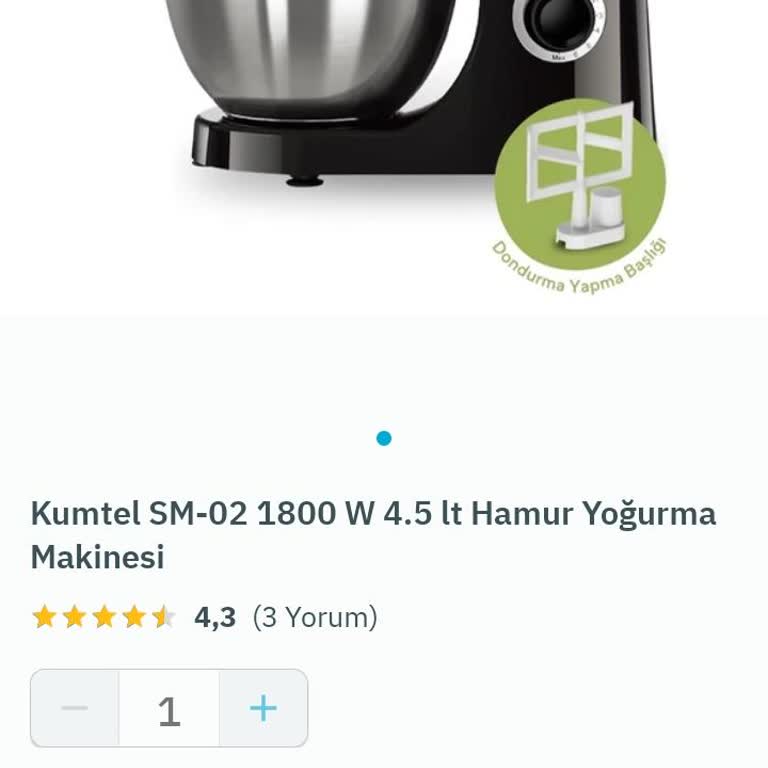Tap the quantity field showing 1
This screenshot has width=768, height=768.
(169, 709)
